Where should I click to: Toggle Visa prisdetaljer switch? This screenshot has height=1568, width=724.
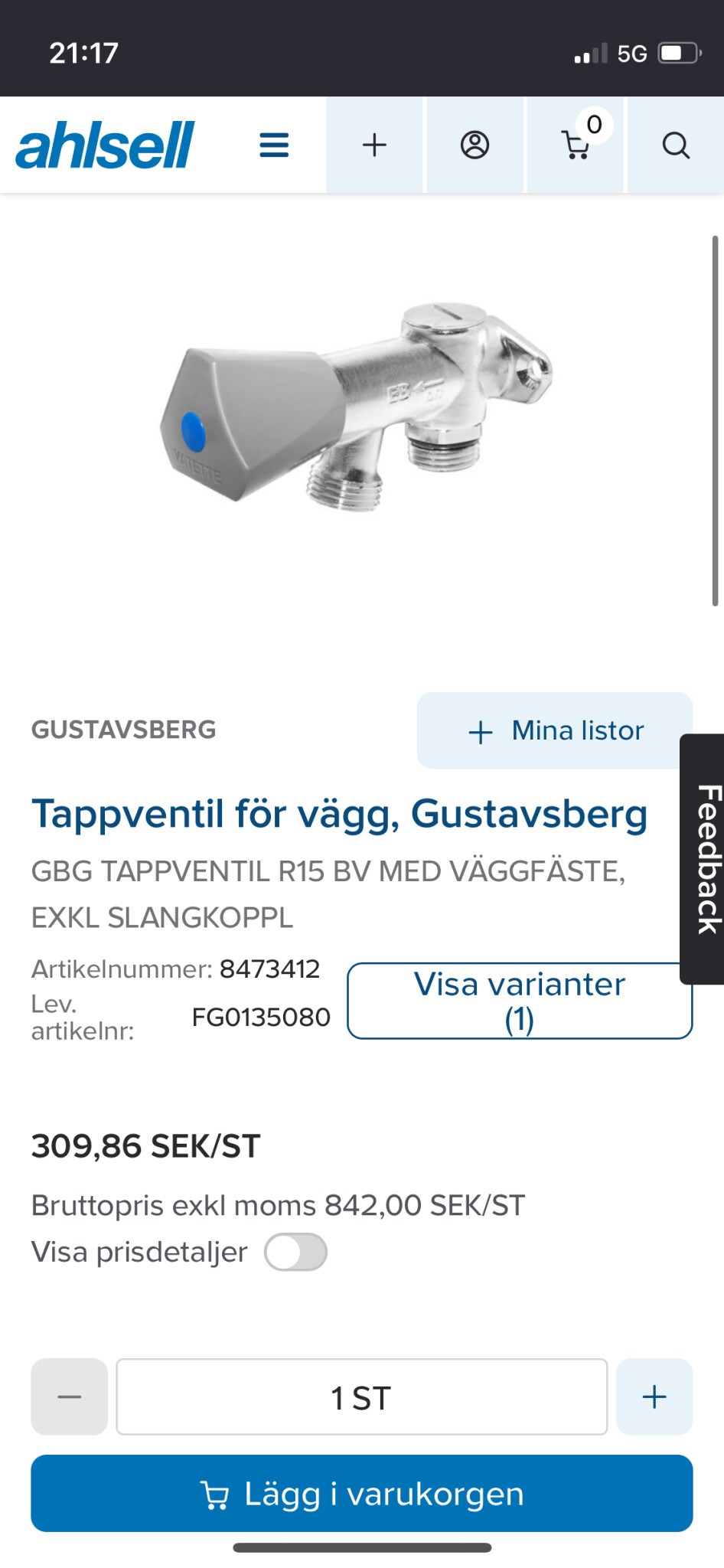pos(295,1252)
